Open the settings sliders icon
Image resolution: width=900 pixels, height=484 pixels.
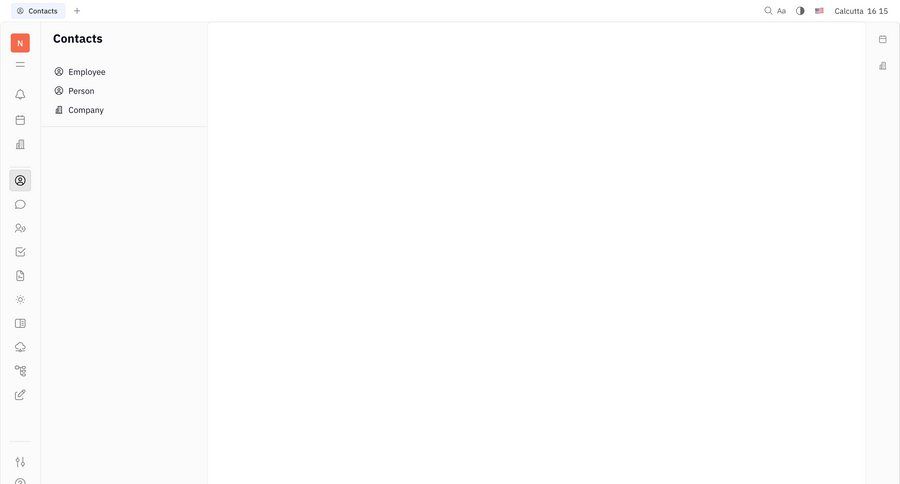pyautogui.click(x=20, y=462)
